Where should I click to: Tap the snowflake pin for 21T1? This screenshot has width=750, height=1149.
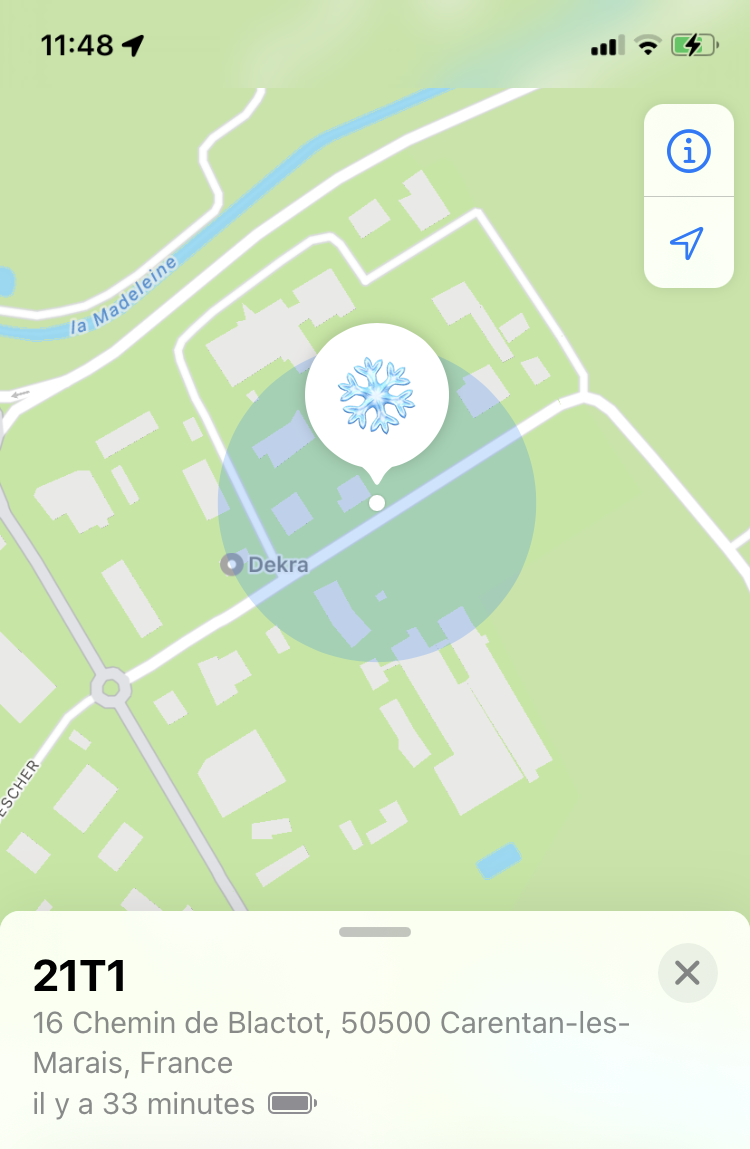pos(376,396)
